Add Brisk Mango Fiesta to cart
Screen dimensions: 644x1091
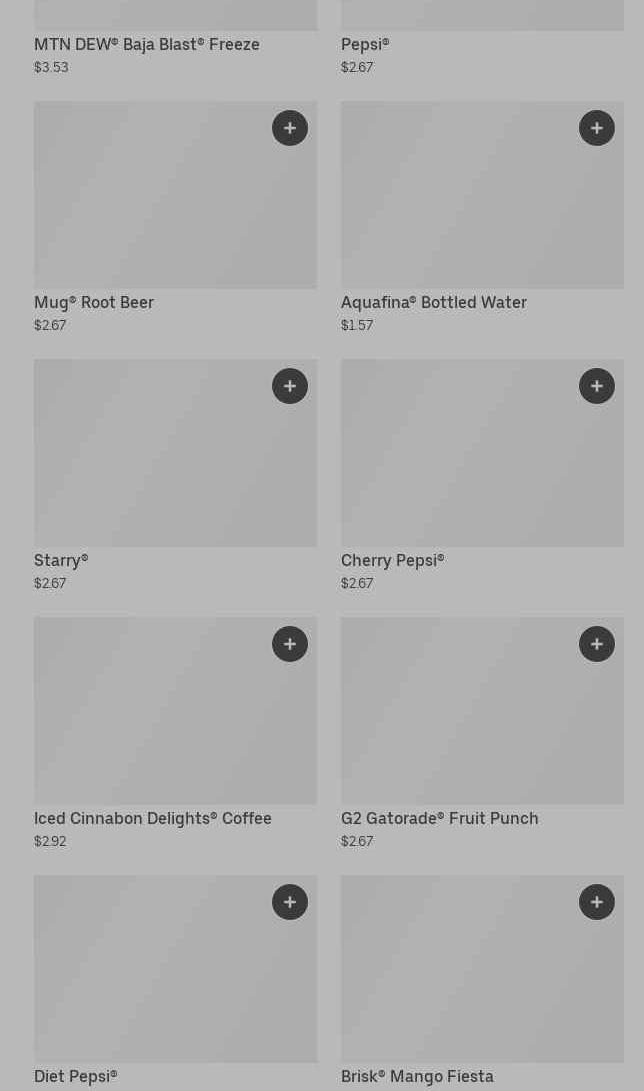(597, 902)
